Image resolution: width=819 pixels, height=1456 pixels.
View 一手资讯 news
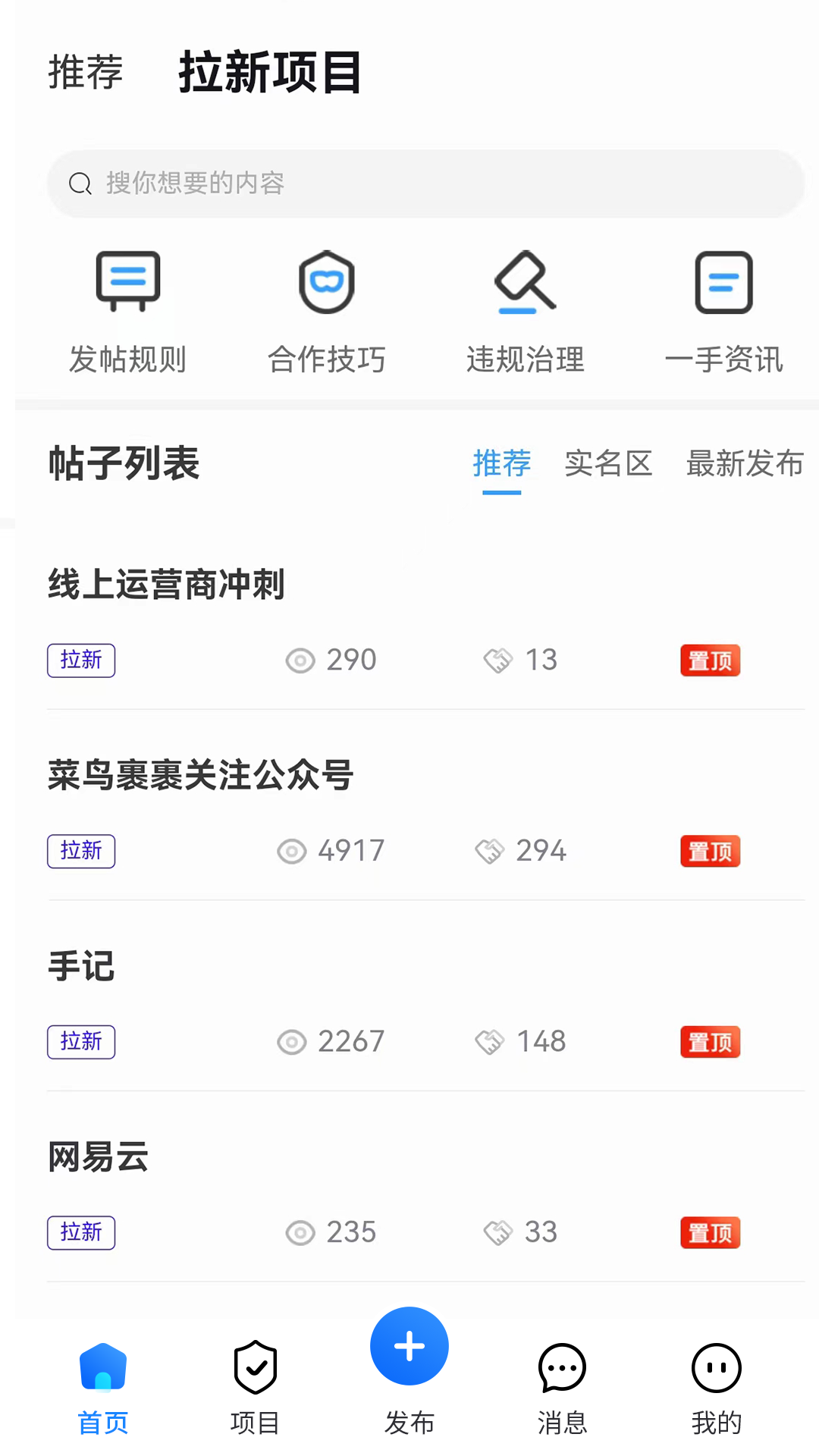click(x=723, y=312)
